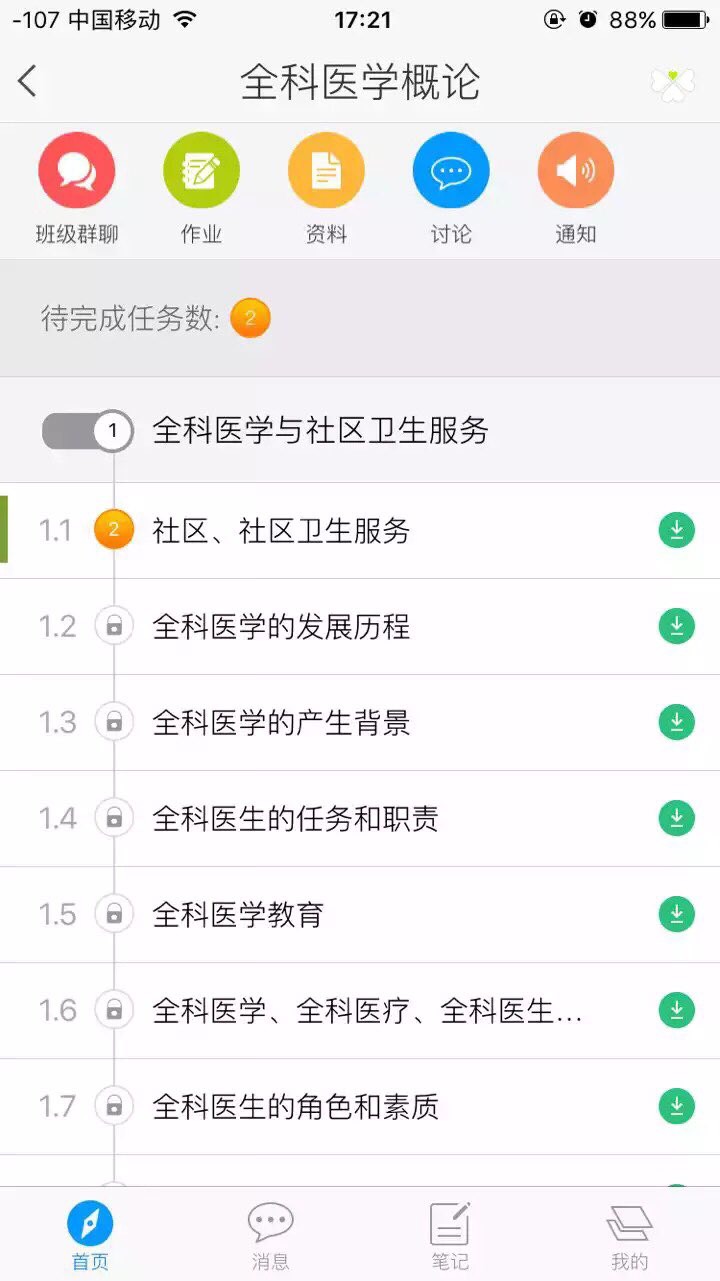Download lesson 1.1 社区、社区卫生服务
Image resolution: width=720 pixels, height=1281 pixels.
676,530
